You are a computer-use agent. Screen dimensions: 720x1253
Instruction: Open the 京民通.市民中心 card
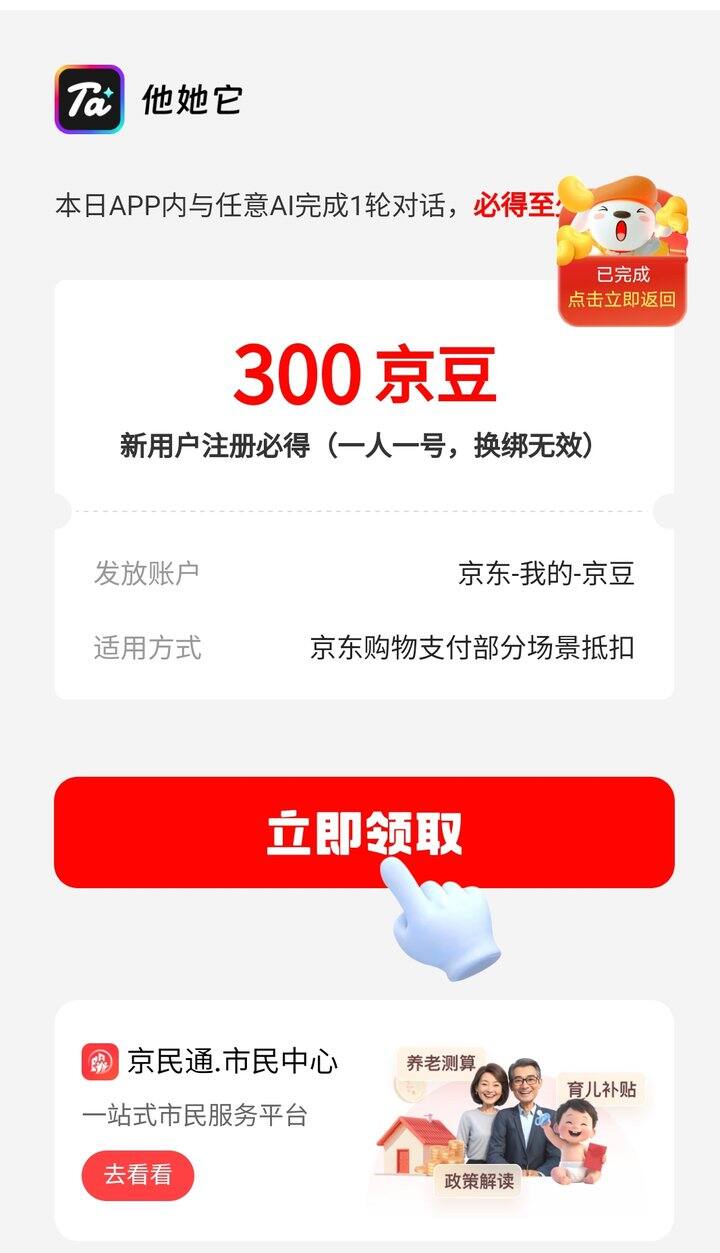tap(232, 1062)
